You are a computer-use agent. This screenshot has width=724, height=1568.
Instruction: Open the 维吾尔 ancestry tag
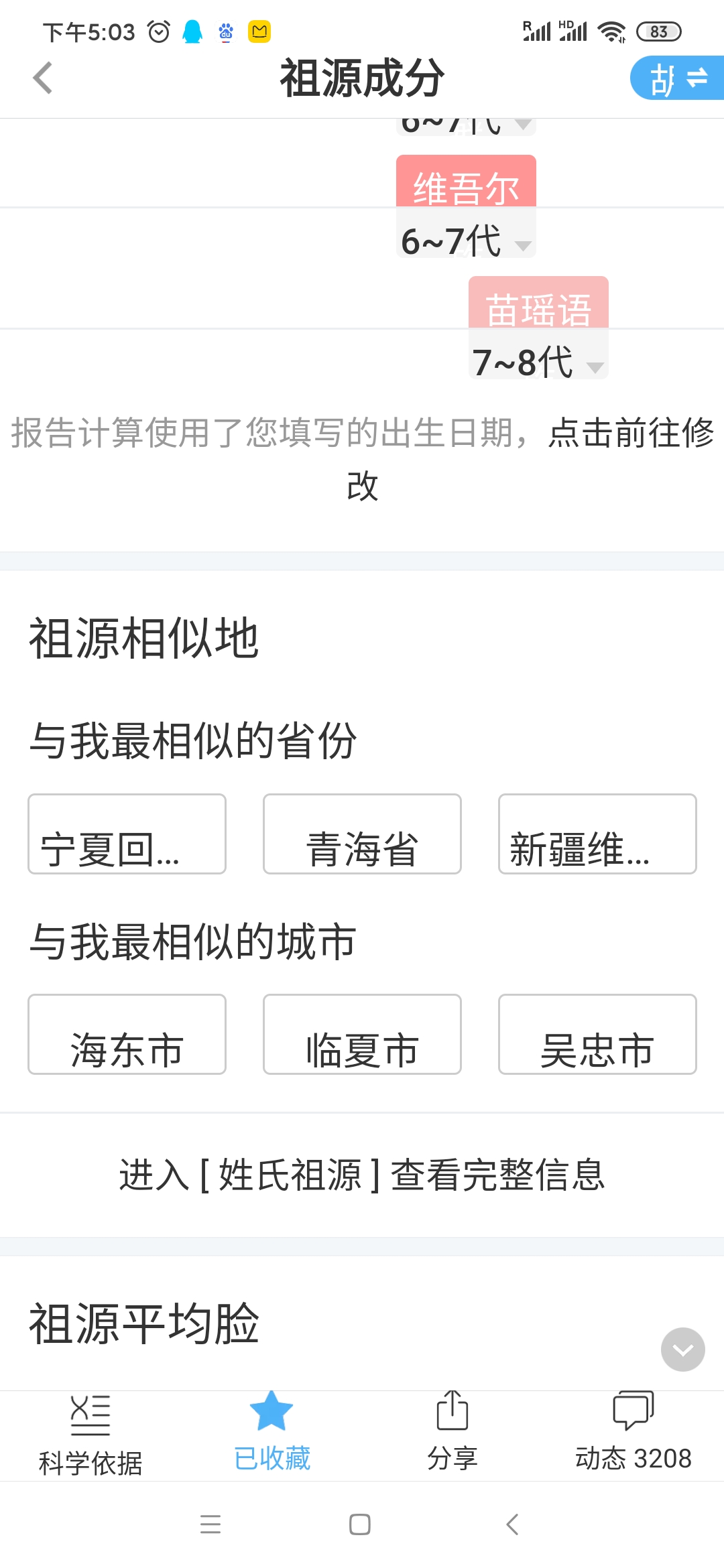pyautogui.click(x=466, y=182)
